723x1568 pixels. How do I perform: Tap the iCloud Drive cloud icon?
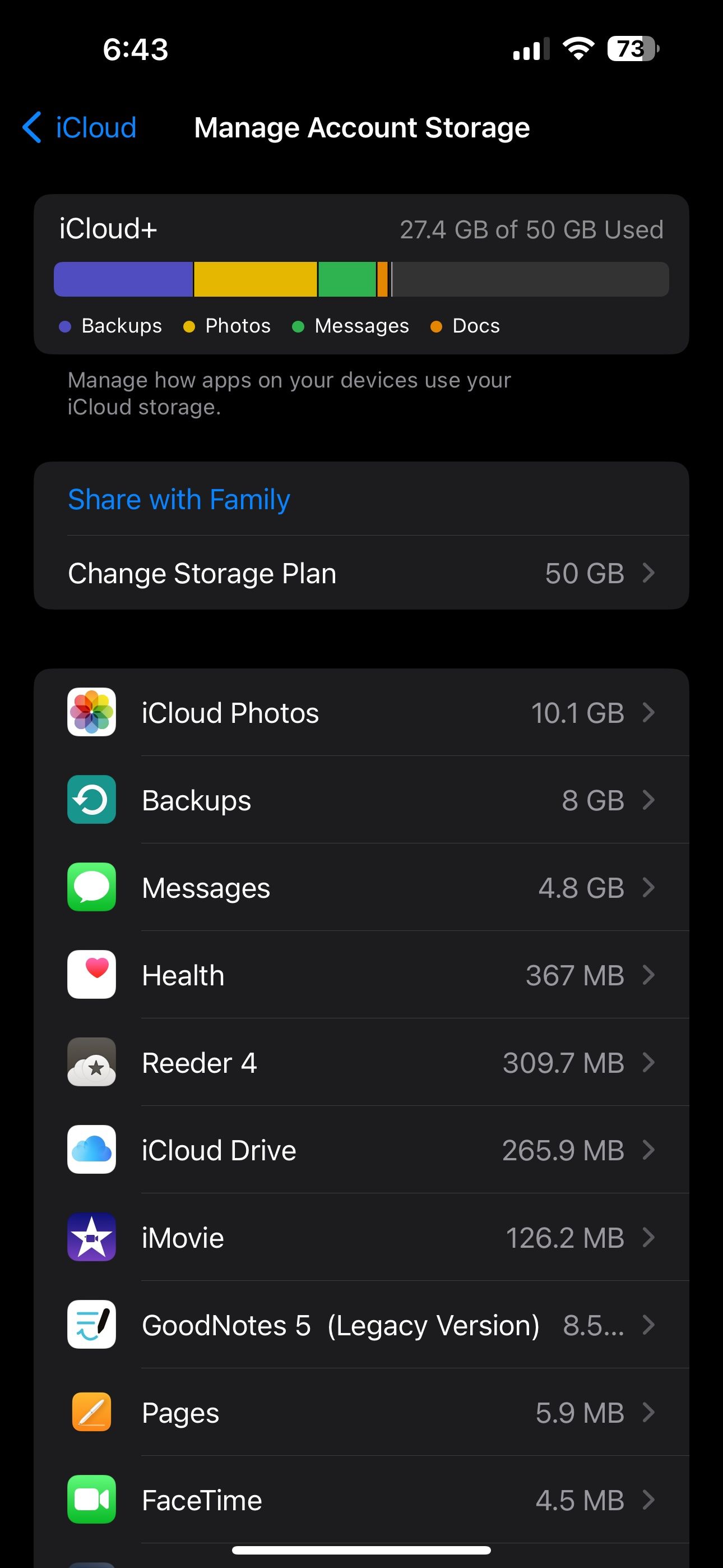click(x=91, y=1150)
